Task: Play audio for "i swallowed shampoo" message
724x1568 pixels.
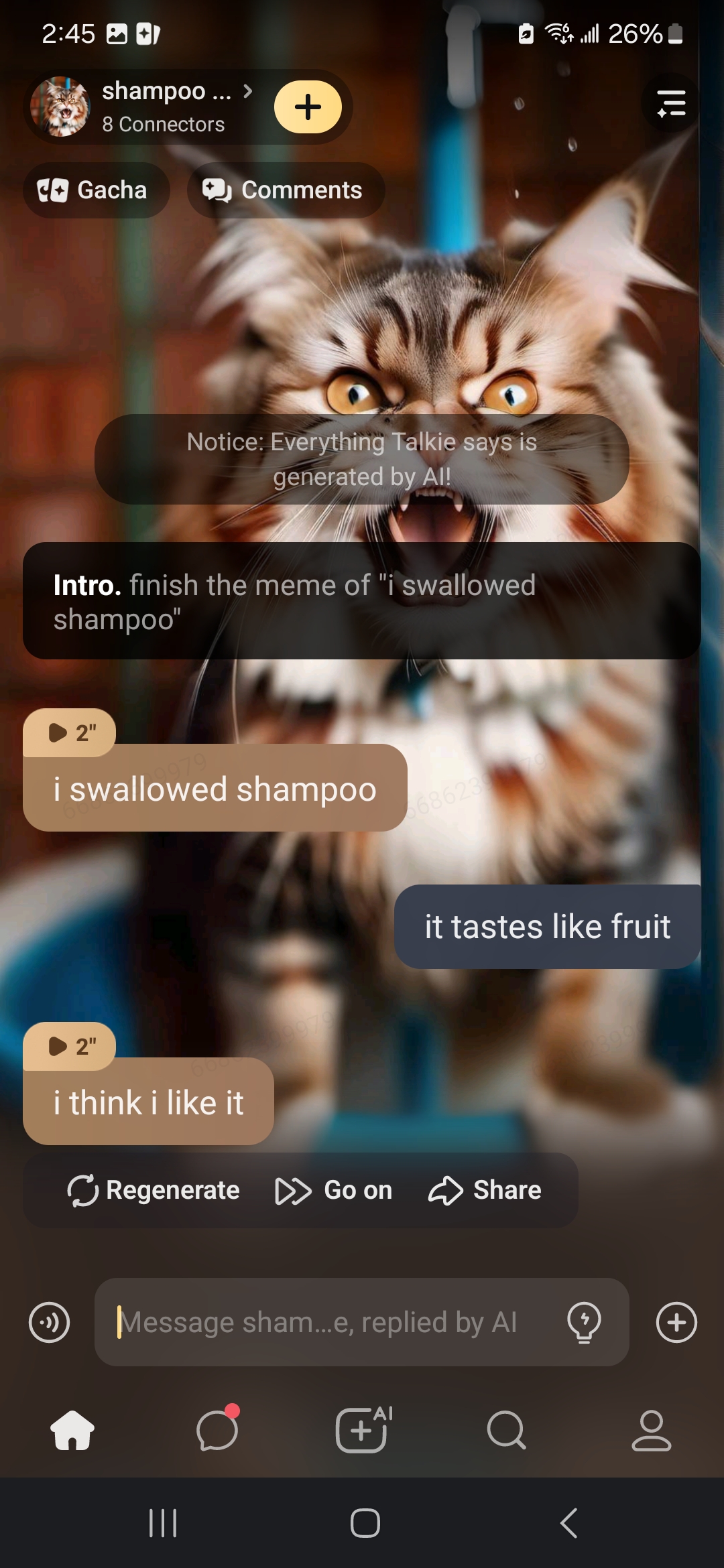Action: 70,733
